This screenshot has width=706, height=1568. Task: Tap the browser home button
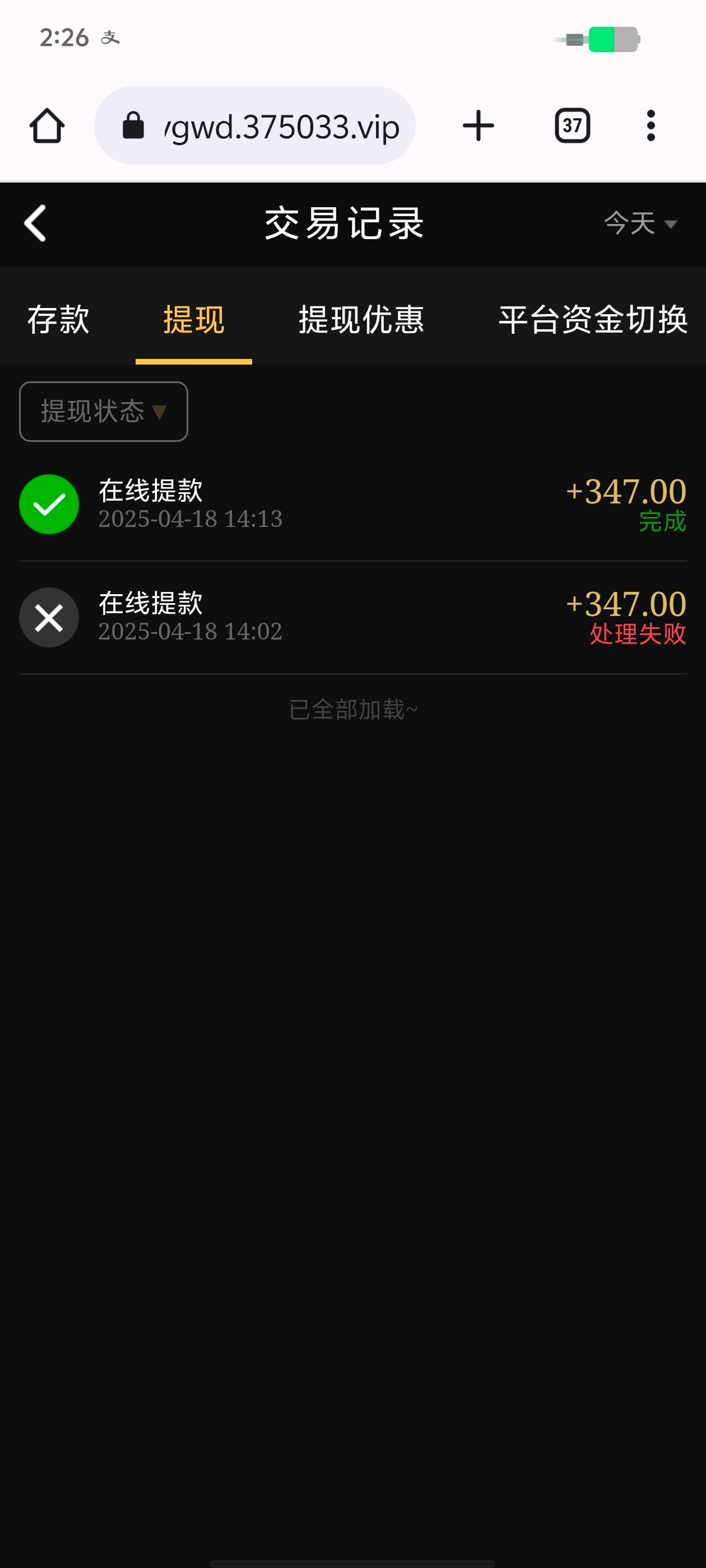(47, 126)
